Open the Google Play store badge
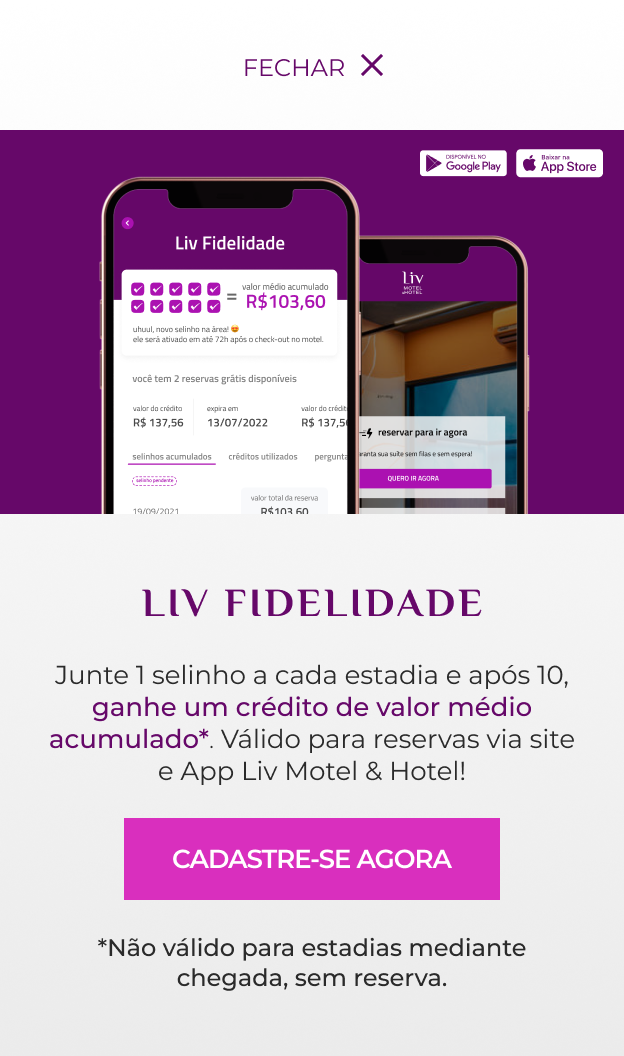The image size is (624, 1056). [463, 163]
